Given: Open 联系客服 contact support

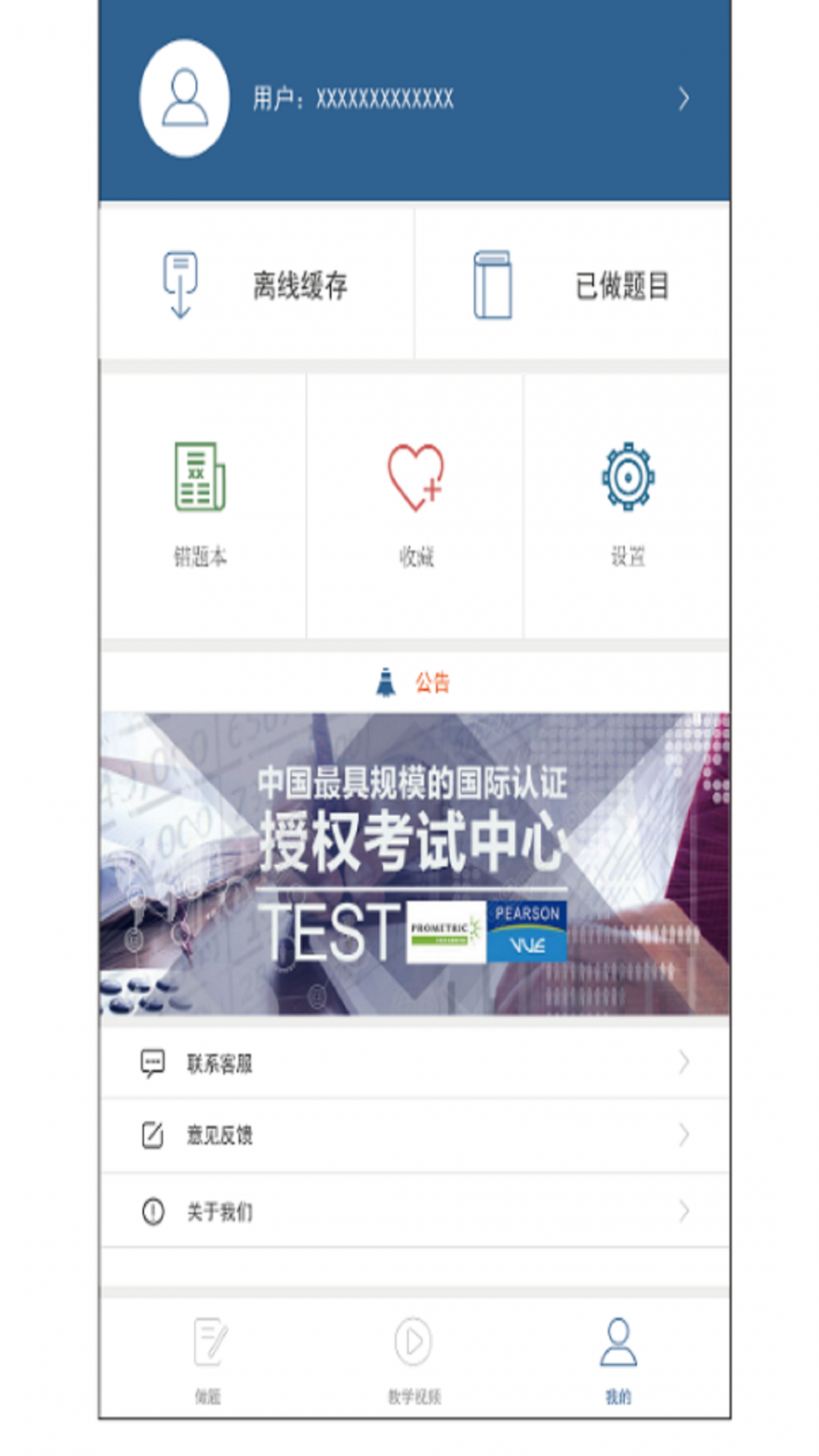Looking at the screenshot, I should pos(414,1063).
